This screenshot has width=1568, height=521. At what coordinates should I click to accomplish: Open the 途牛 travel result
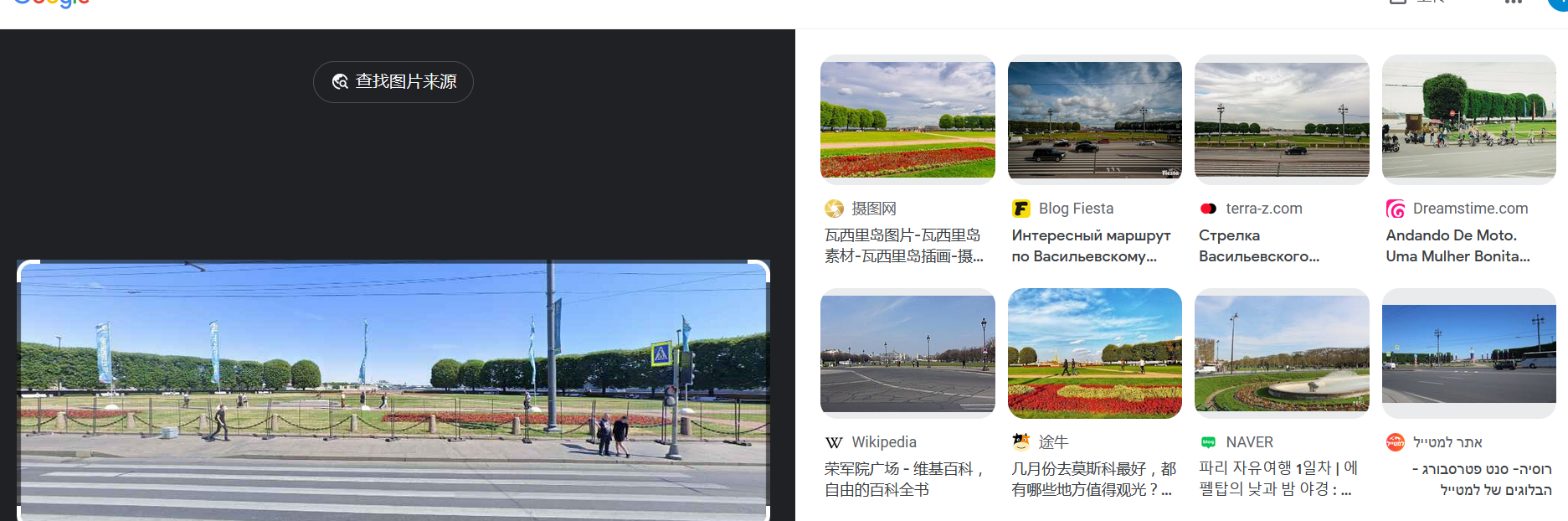[1094, 353]
